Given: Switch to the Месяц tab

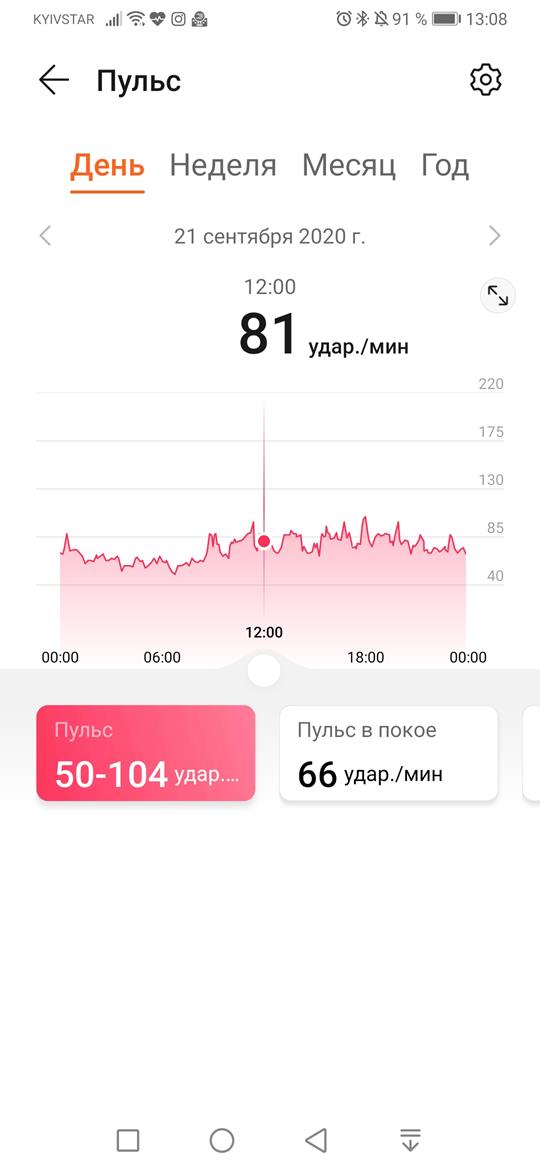Looking at the screenshot, I should pyautogui.click(x=348, y=165).
